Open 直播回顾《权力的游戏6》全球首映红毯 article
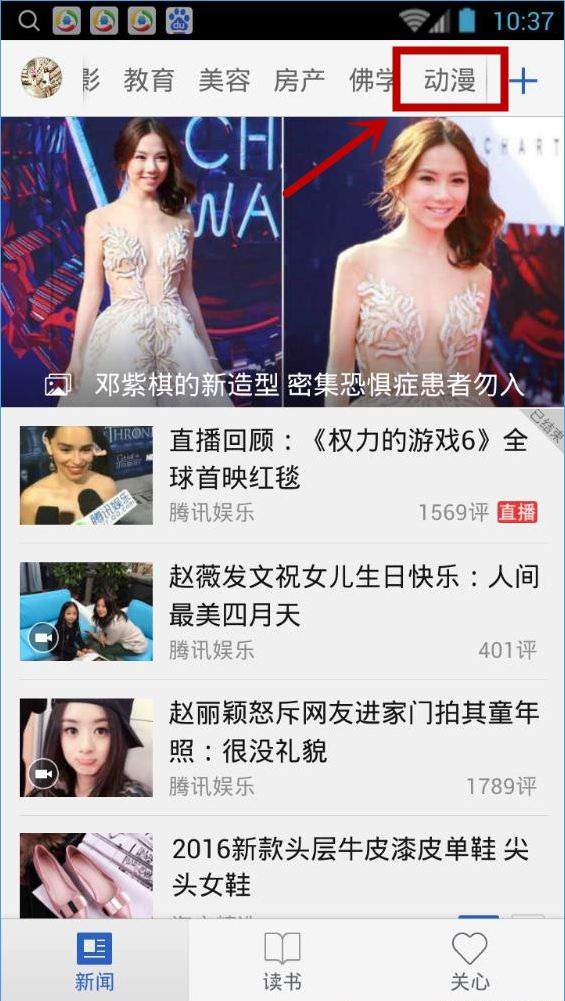Image resolution: width=565 pixels, height=1001 pixels. pos(282,476)
